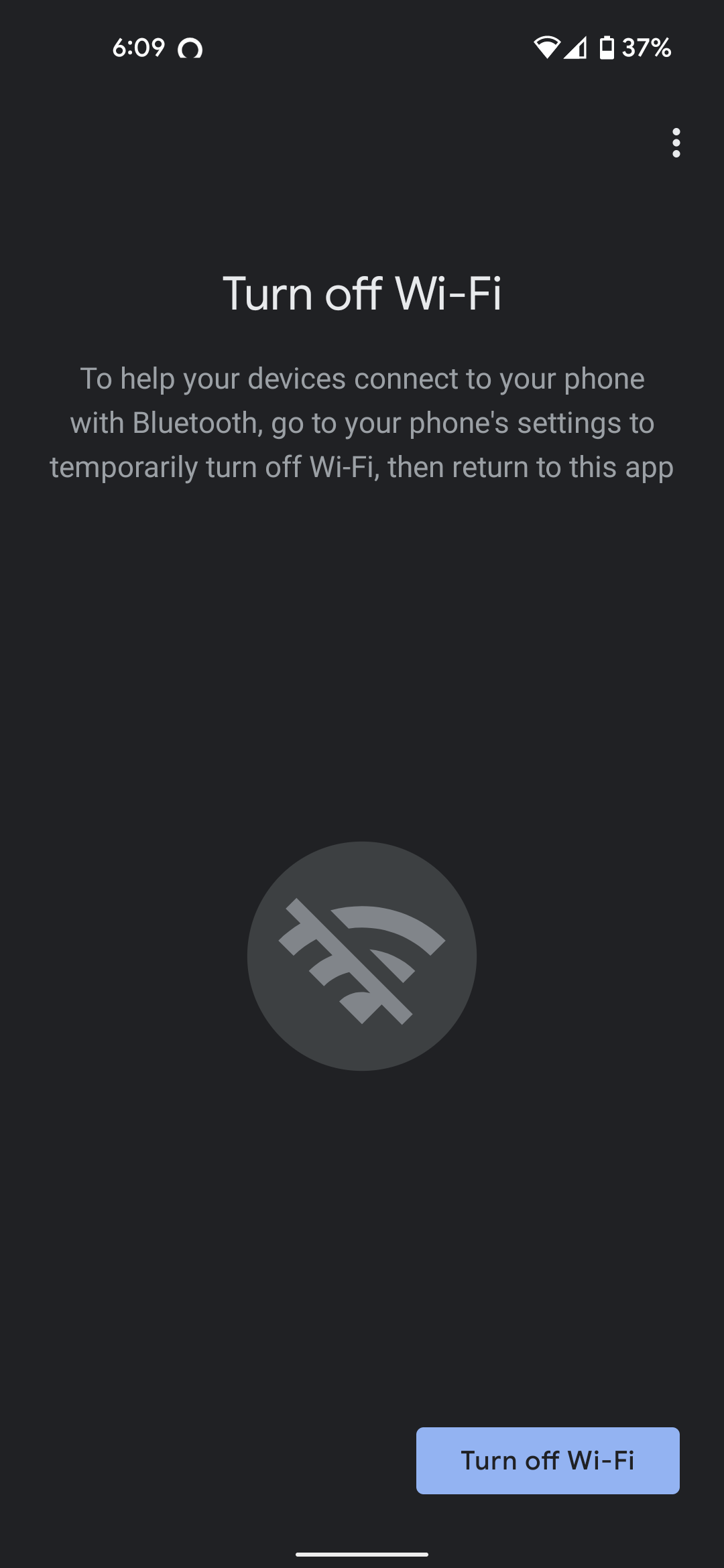Tap the Turn off Wi-Fi button

(547, 1460)
